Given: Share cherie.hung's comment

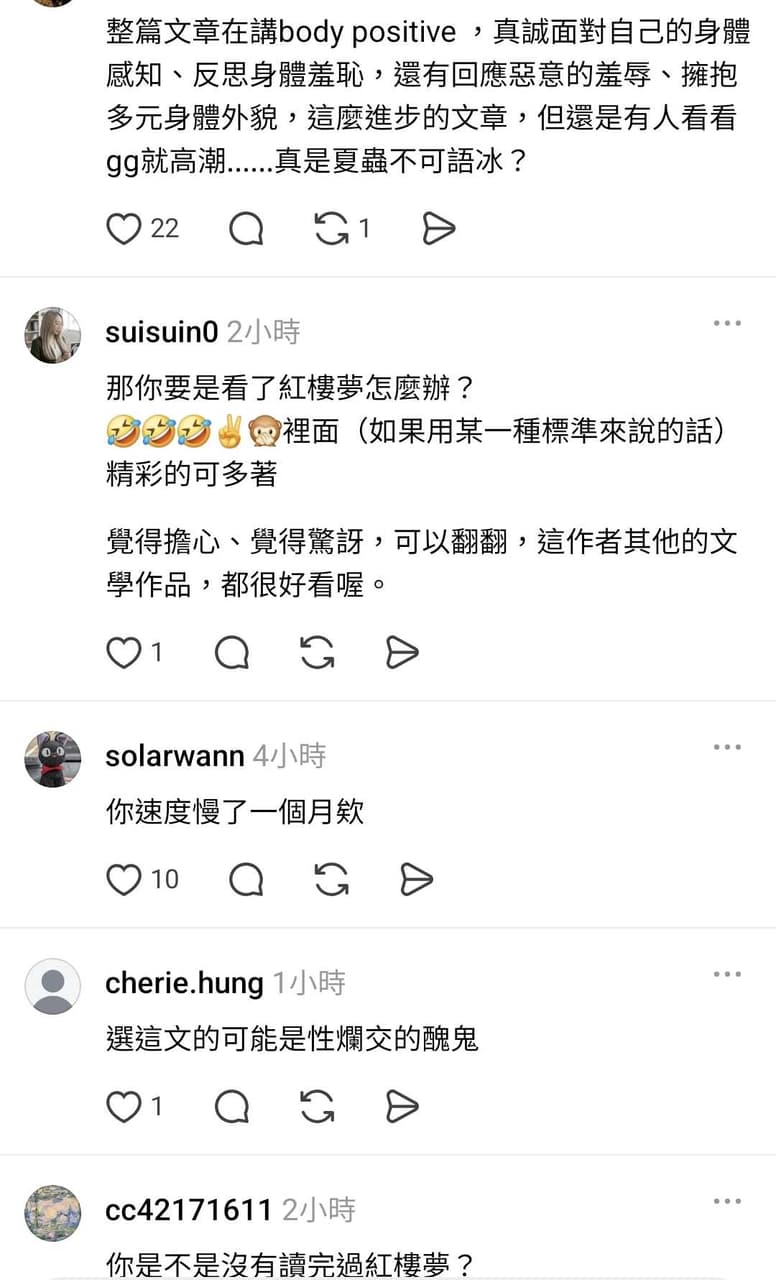Looking at the screenshot, I should pos(402,1107).
